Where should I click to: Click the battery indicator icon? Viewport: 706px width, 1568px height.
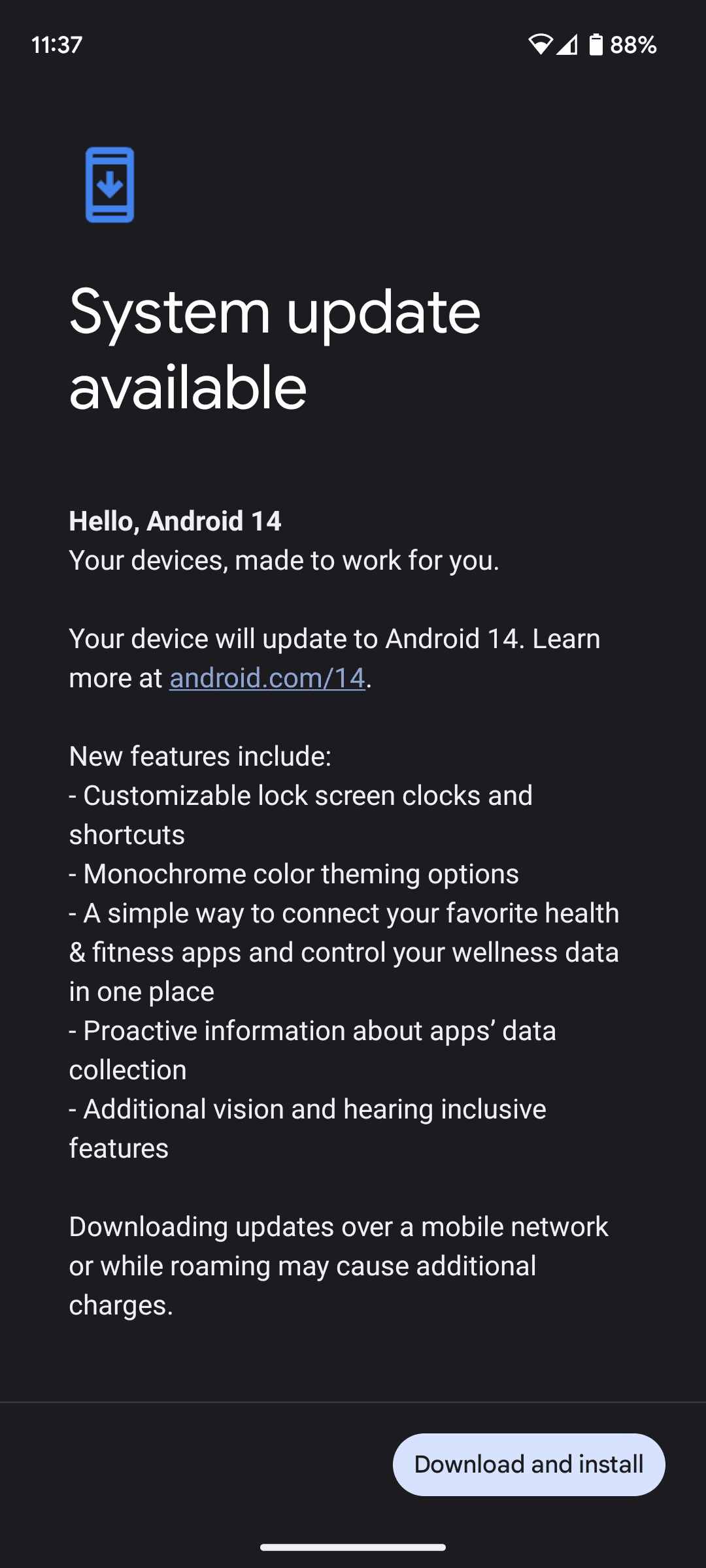point(596,45)
